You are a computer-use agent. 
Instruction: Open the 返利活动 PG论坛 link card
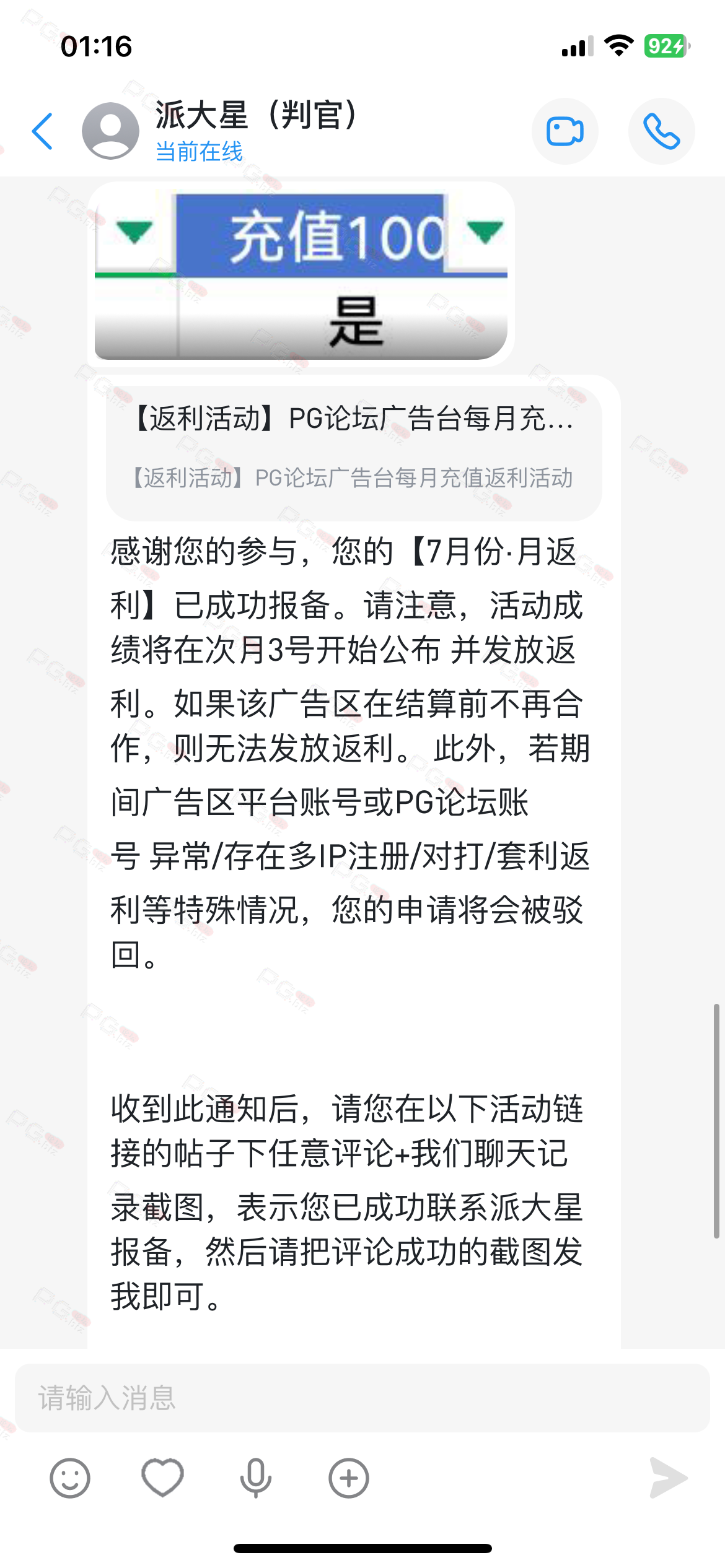pos(354,452)
